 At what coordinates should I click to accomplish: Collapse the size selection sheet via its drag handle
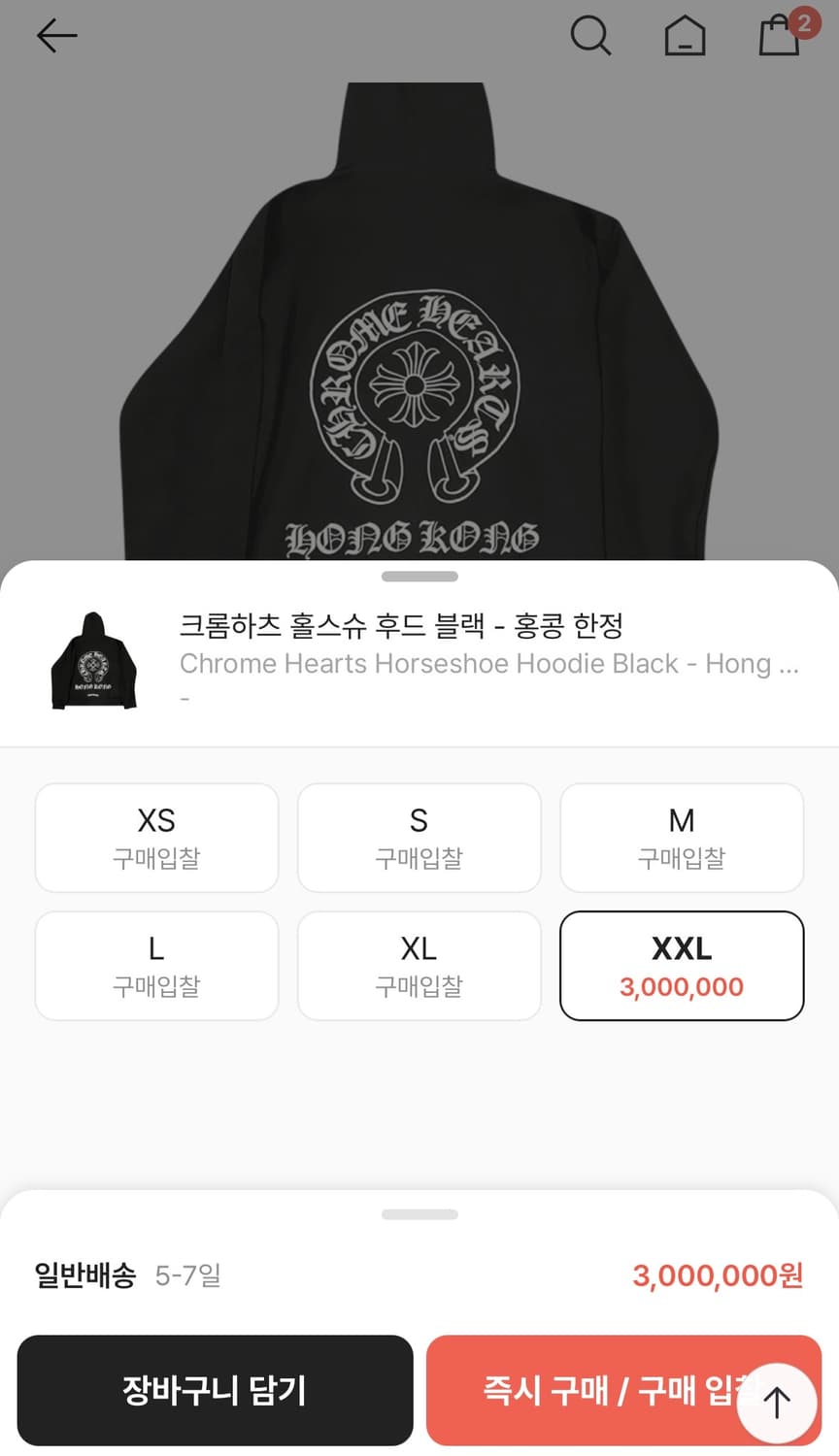[x=419, y=576]
